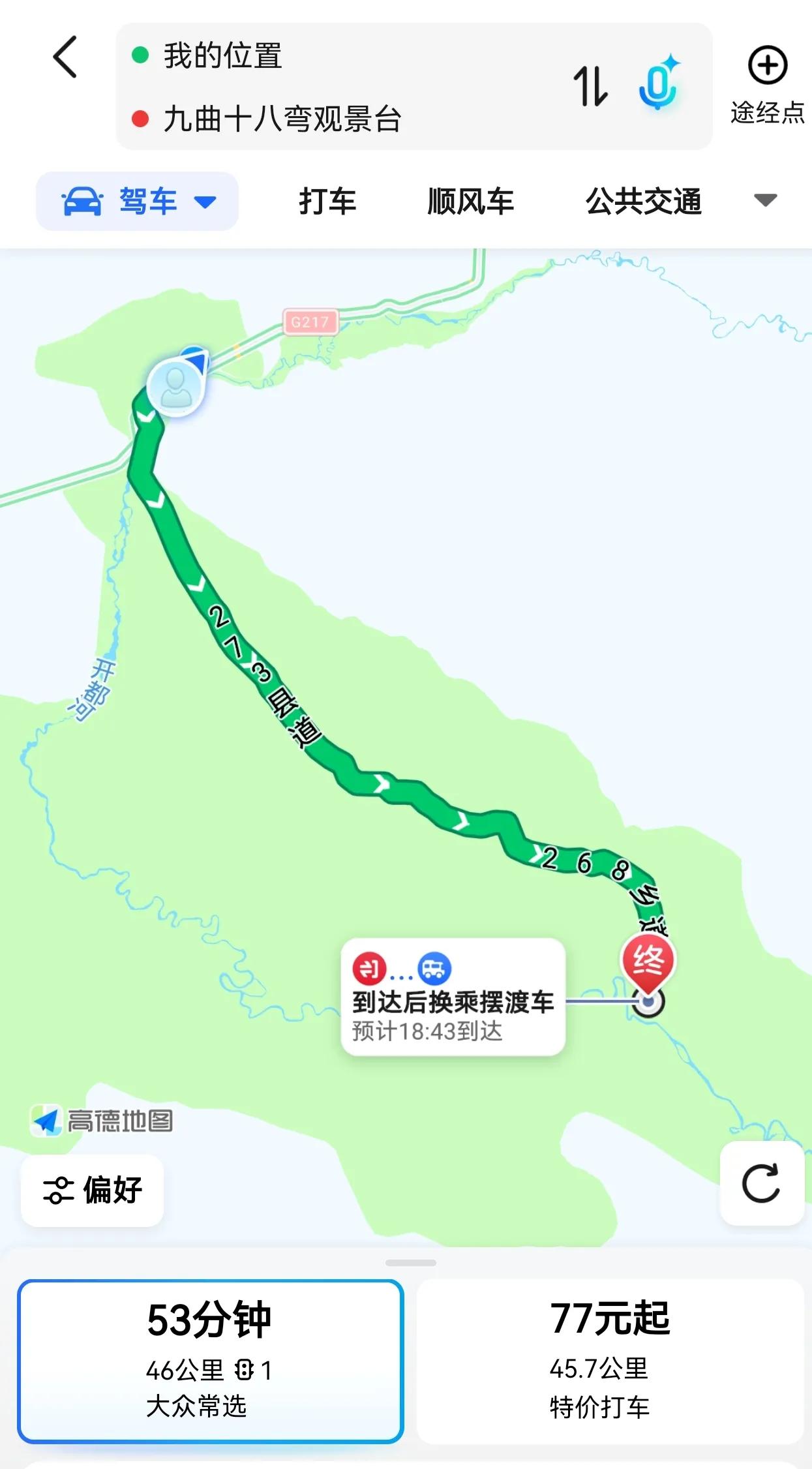Open route 偏好 preferences
This screenshot has height=1469, width=812.
tap(93, 1190)
